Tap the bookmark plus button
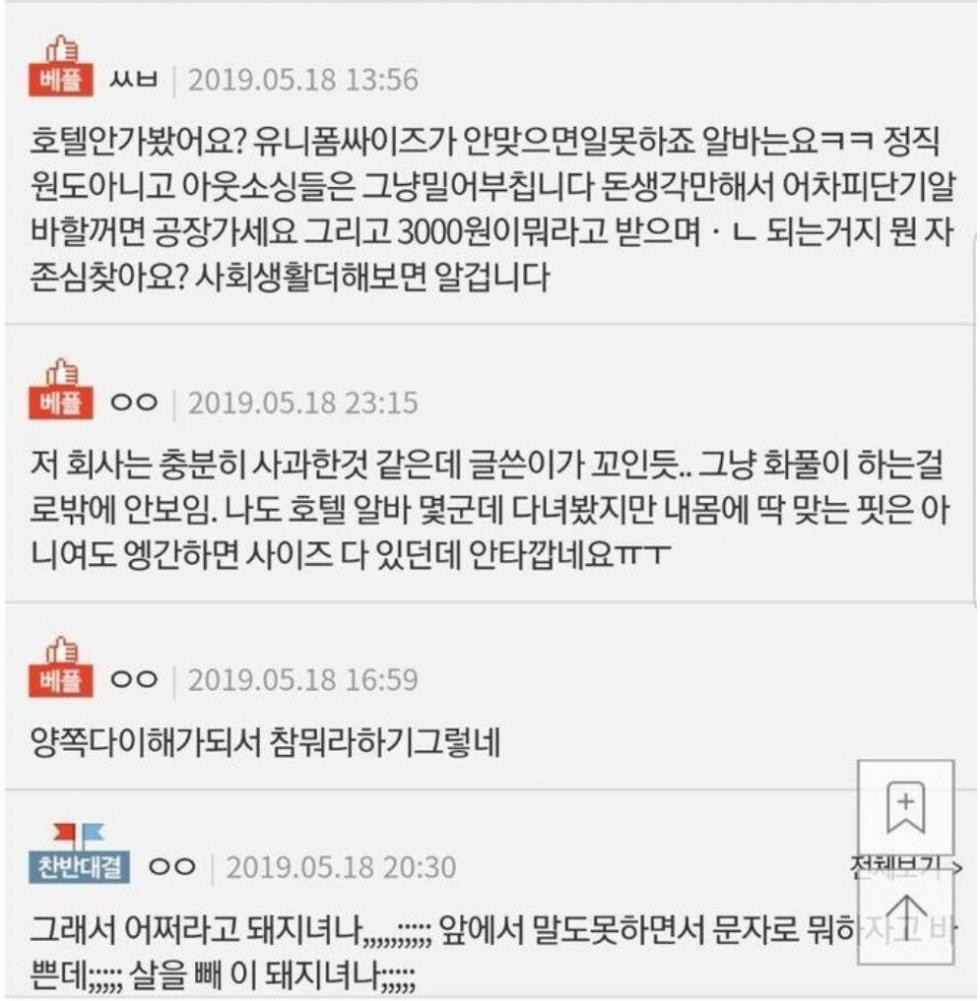 [906, 808]
